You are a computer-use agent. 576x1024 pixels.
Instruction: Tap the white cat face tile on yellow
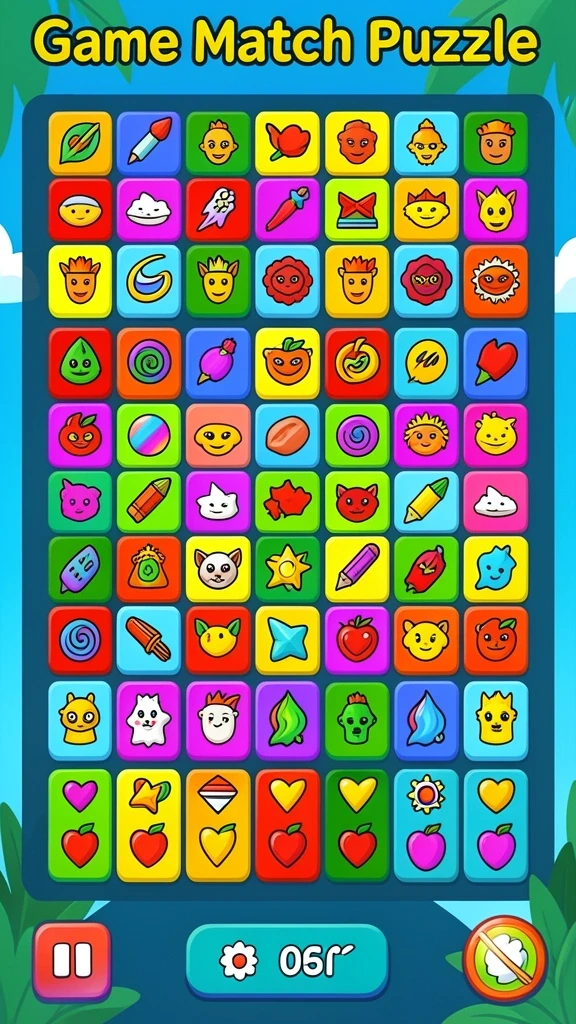point(218,569)
